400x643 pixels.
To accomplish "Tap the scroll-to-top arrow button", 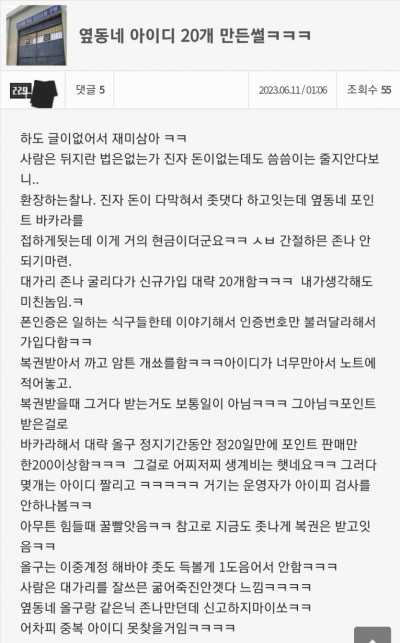I will (x=372, y=635).
